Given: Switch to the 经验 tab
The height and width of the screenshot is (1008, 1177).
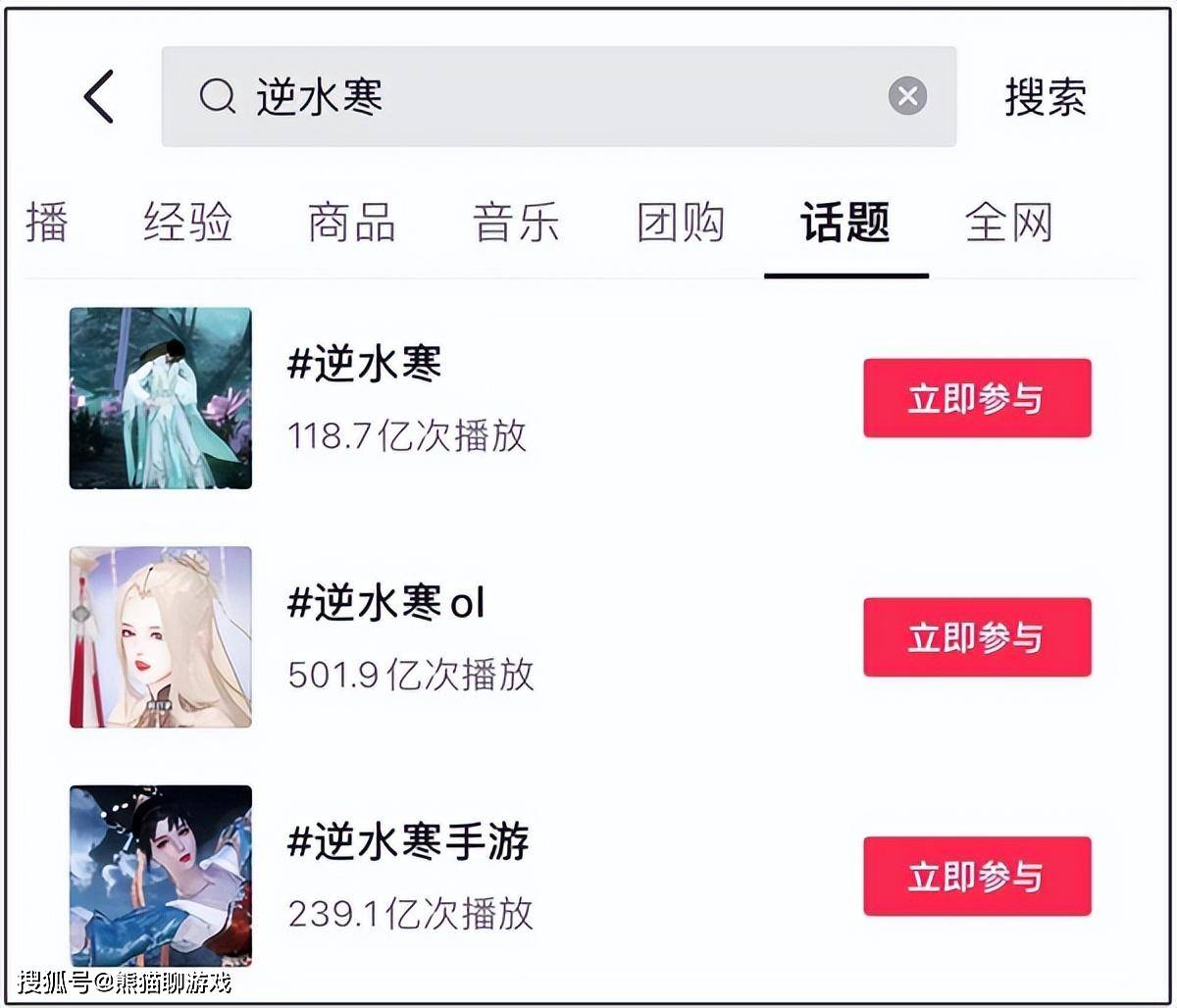Looking at the screenshot, I should 187,223.
